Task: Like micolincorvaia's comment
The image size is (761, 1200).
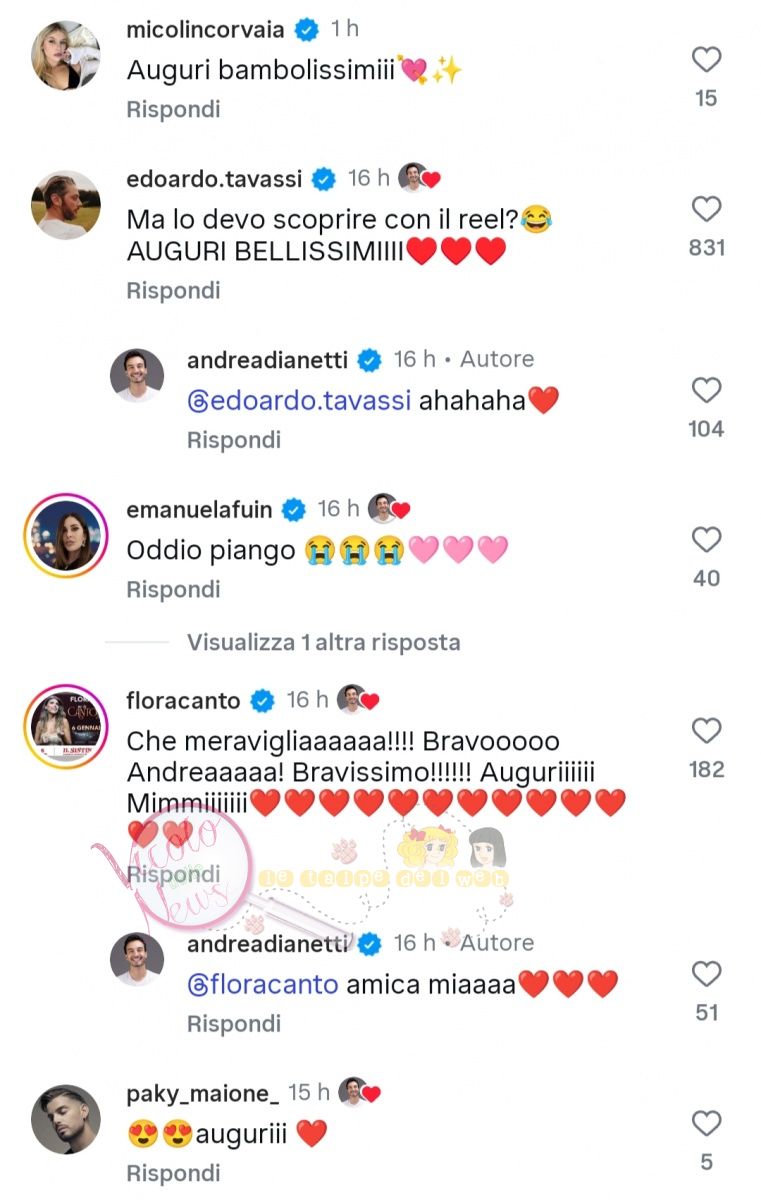Action: [706, 60]
